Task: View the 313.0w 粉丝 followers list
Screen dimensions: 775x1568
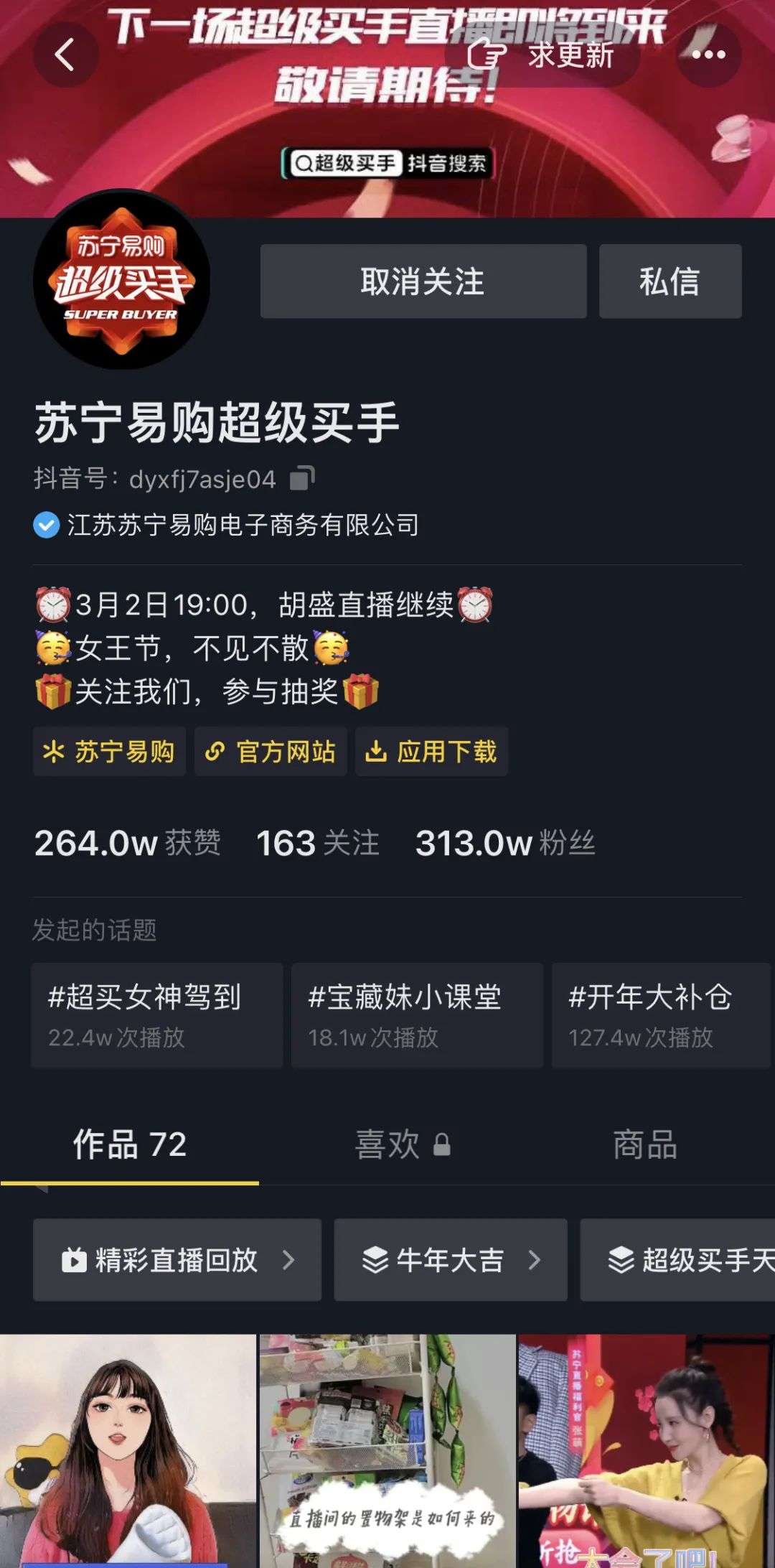Action: click(x=505, y=843)
